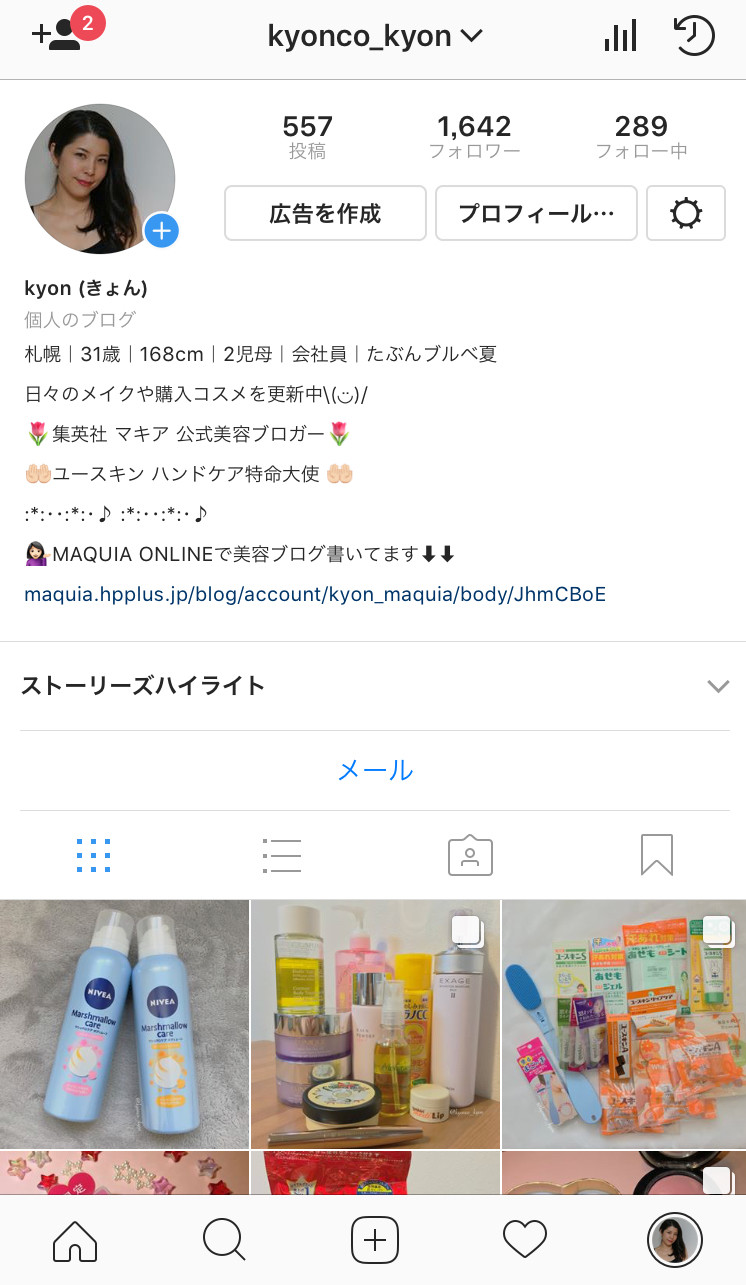Open the settings gear button
Screen dimensions: 746x1285
click(686, 213)
